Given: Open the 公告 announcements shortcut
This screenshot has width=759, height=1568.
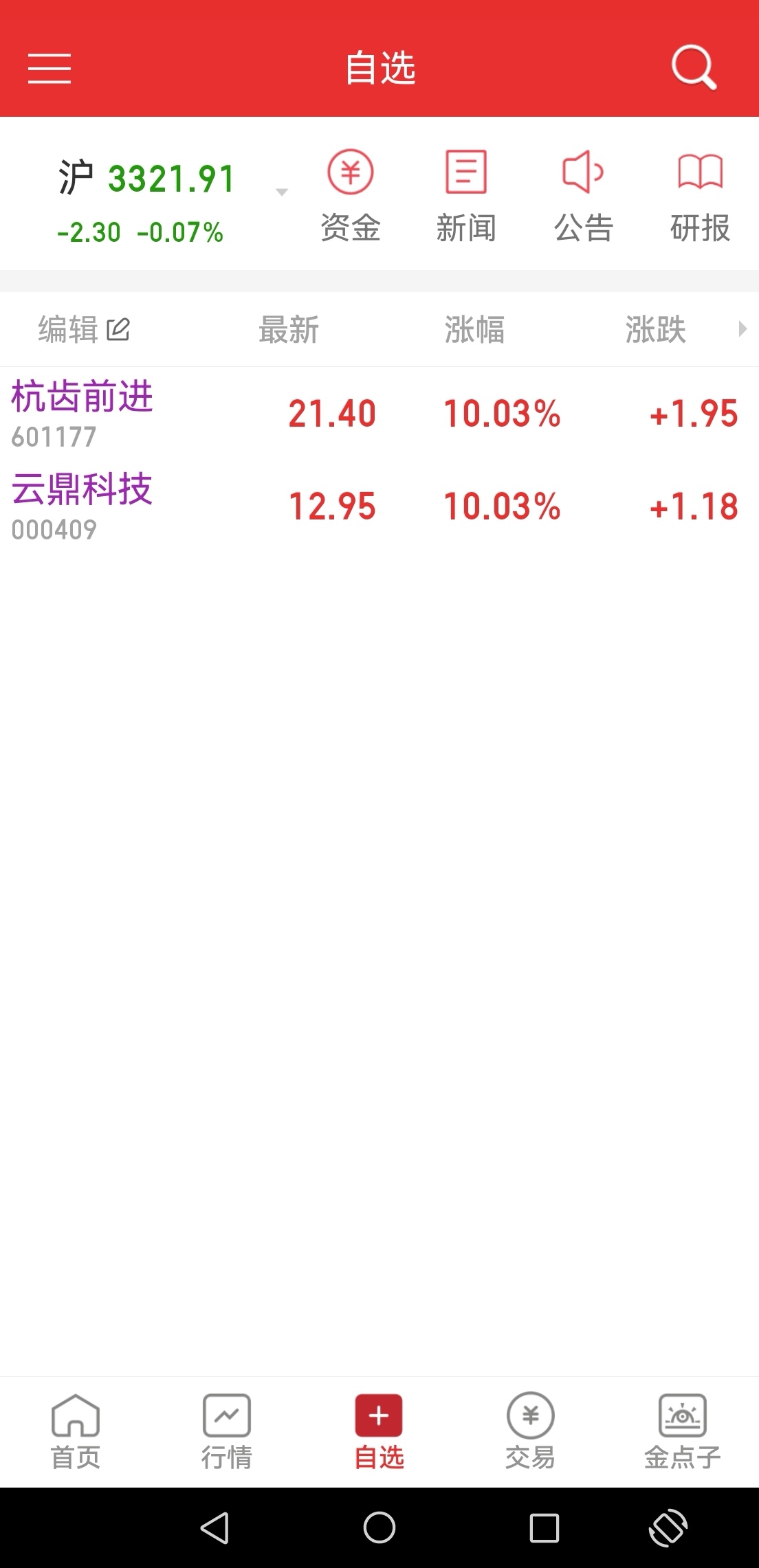Looking at the screenshot, I should [x=584, y=197].
